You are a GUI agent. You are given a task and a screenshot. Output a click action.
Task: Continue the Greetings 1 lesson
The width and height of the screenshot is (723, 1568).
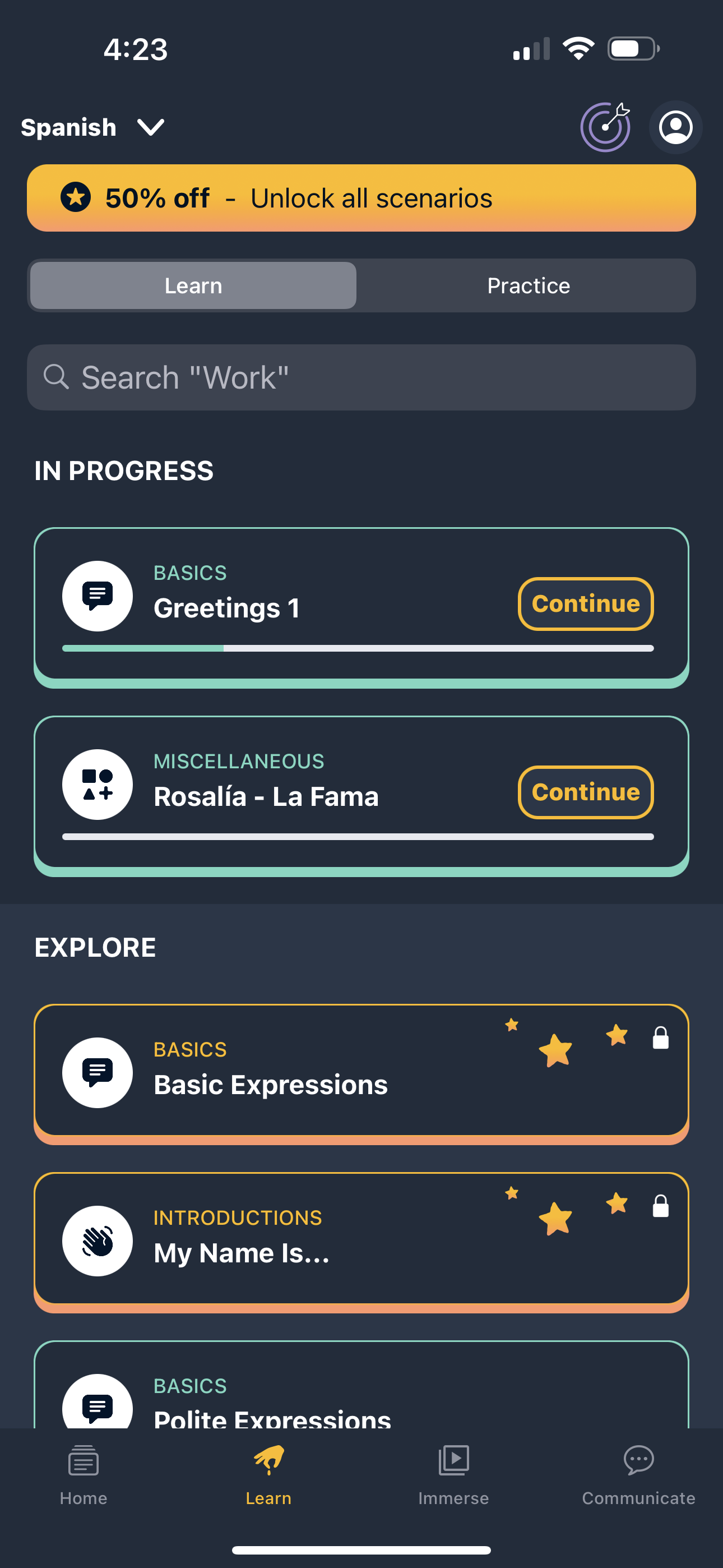click(x=585, y=603)
